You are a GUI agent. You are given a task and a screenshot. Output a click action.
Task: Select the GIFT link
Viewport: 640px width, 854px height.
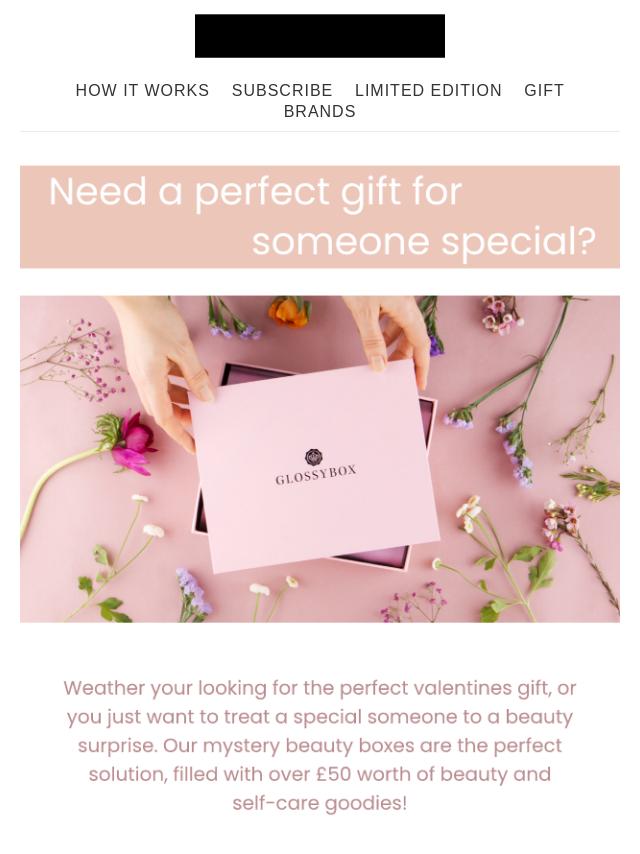click(544, 91)
